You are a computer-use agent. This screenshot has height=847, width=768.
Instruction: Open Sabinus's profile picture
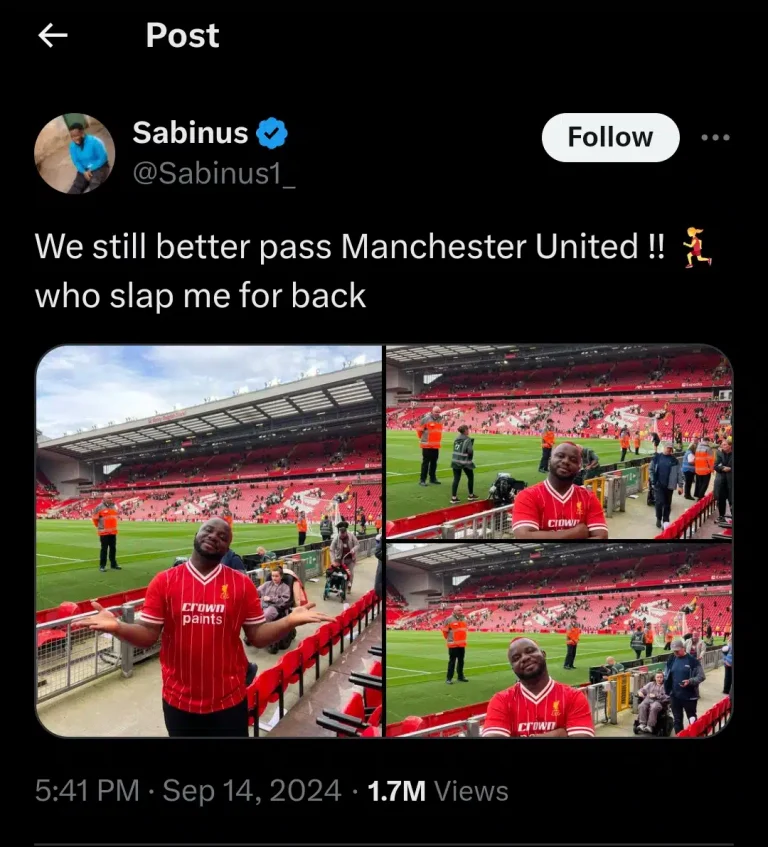tap(74, 152)
